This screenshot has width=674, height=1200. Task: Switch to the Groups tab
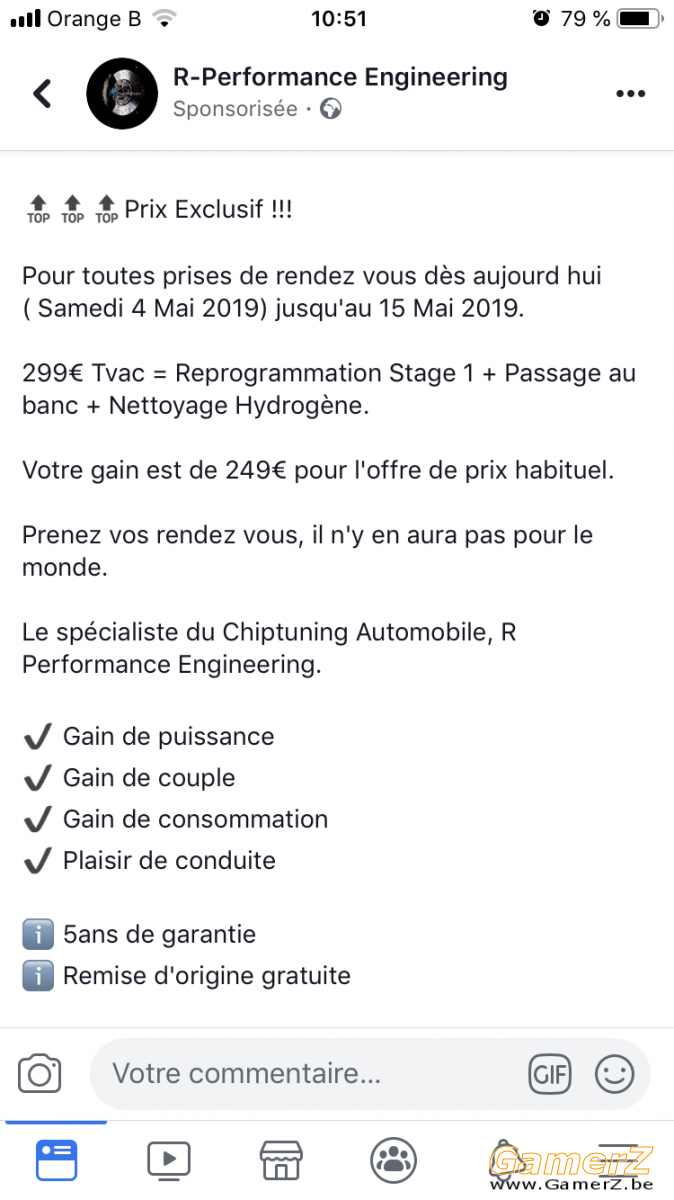click(x=393, y=1160)
